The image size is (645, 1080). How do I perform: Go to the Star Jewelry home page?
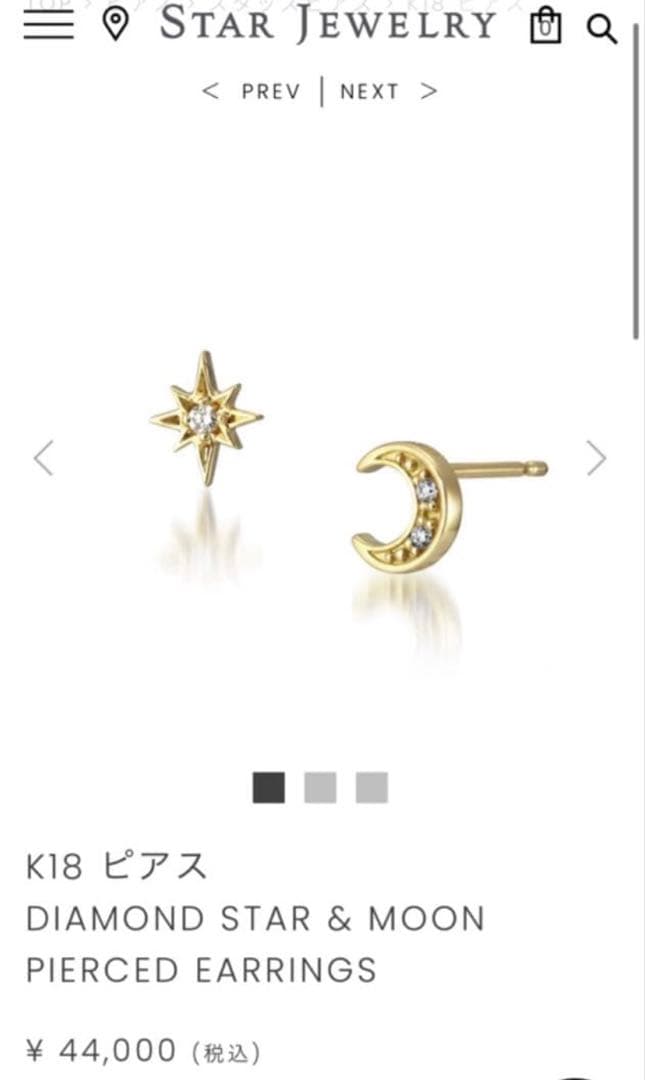click(x=328, y=23)
